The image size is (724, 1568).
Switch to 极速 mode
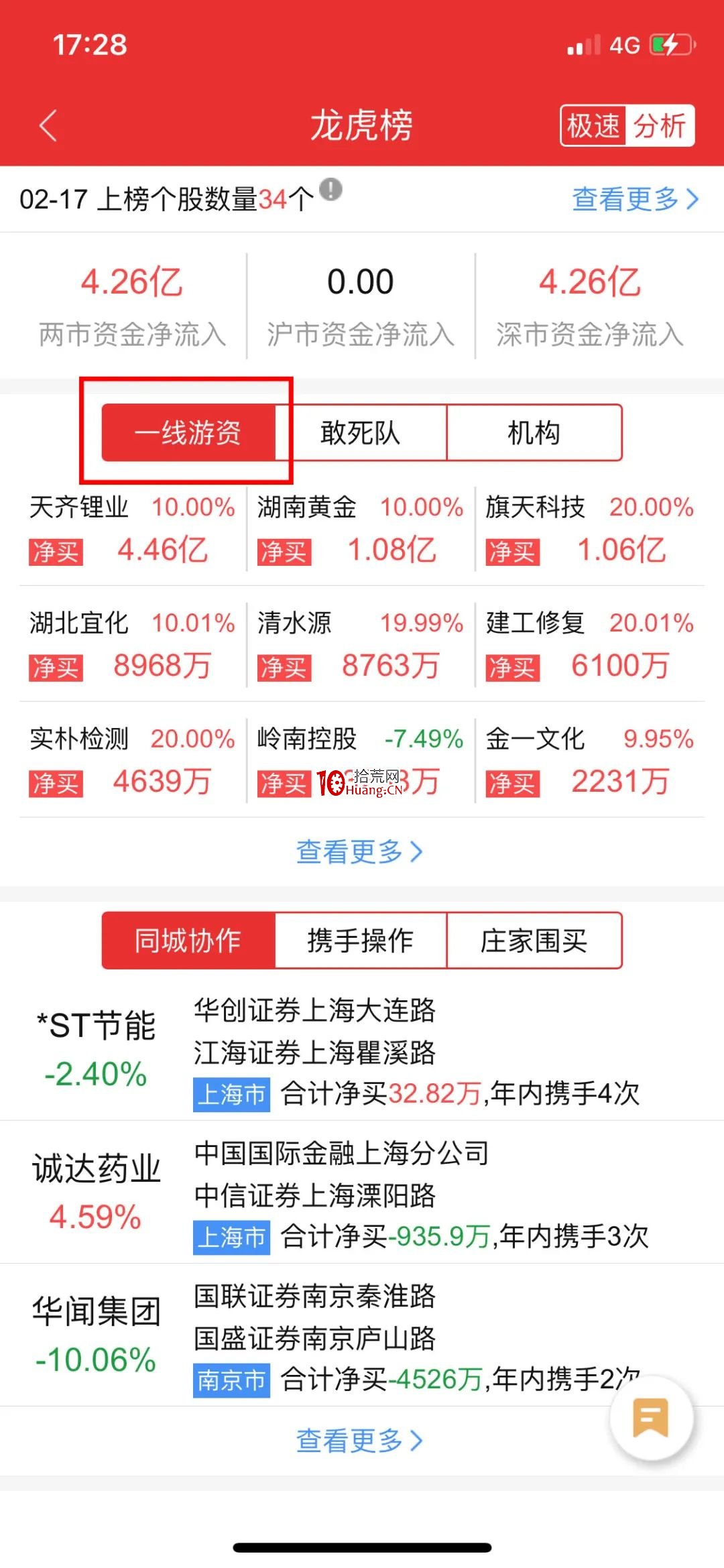593,125
